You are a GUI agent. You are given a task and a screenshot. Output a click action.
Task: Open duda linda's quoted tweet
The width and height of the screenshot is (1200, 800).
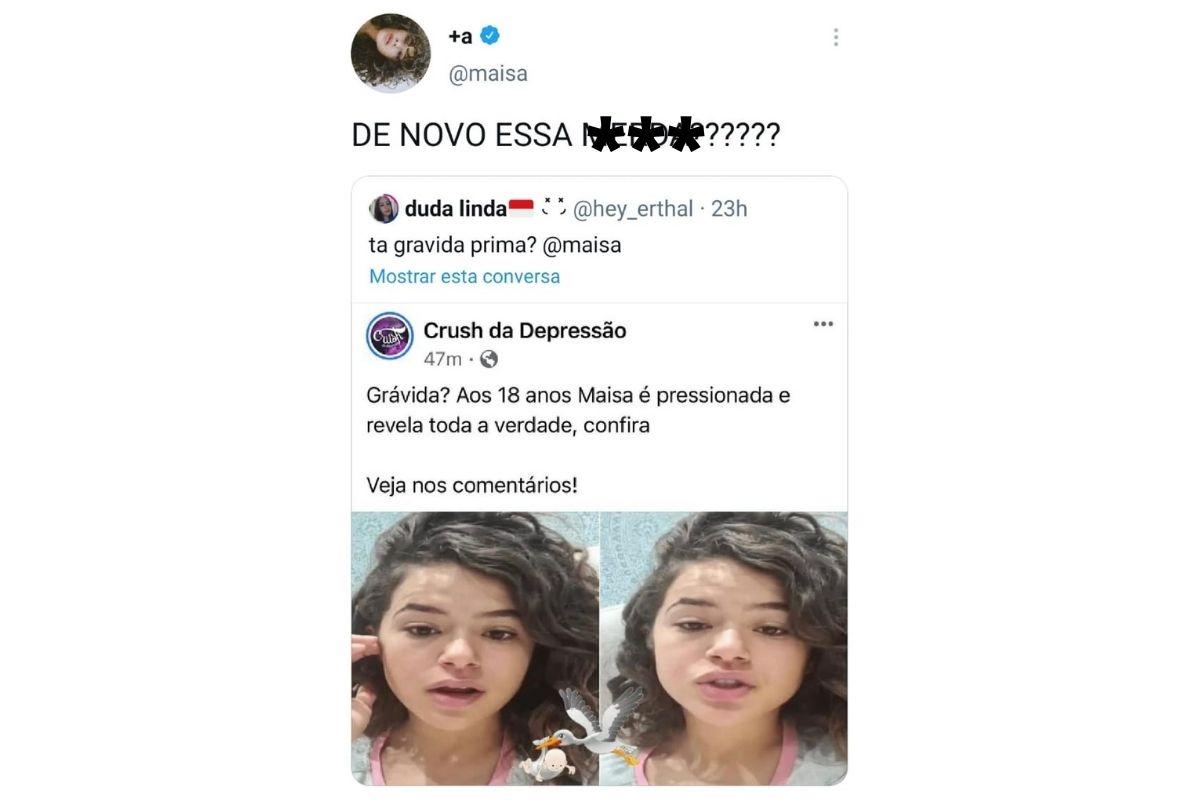[600, 243]
